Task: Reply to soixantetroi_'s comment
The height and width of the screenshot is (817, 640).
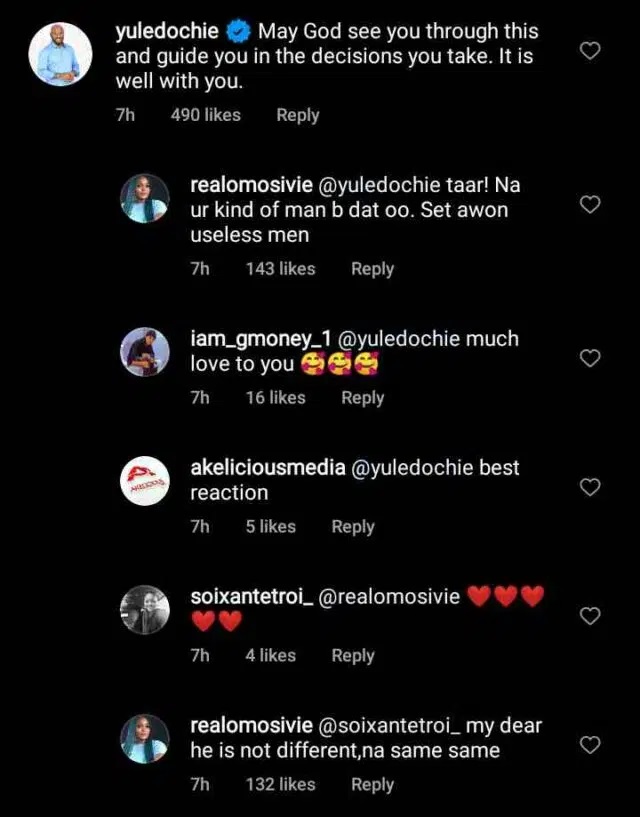Action: 352,656
